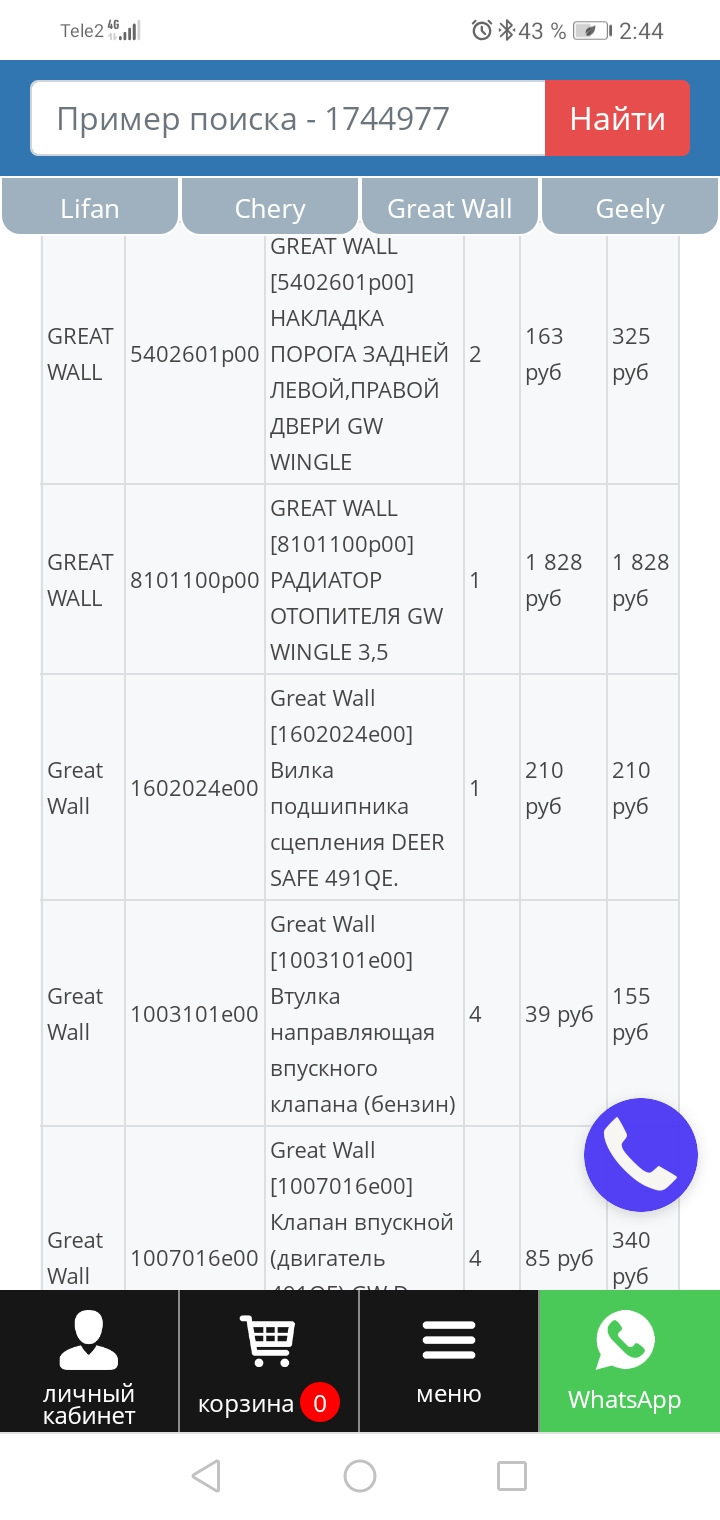This screenshot has width=720, height=1520.
Task: Open part 5402601p00 НАКЛАДКА ПОРОГА listing
Action: 360,353
